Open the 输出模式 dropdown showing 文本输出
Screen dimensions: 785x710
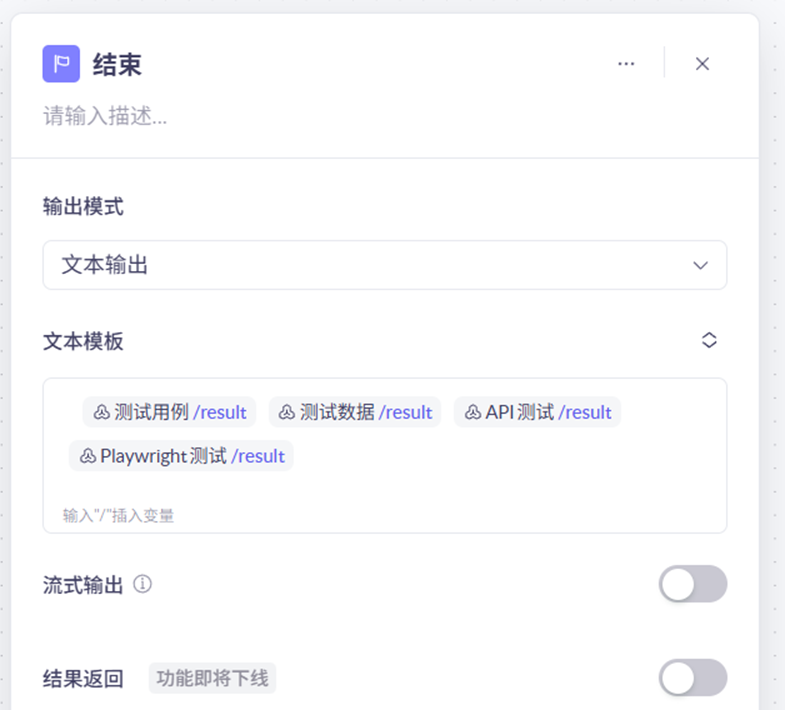coord(384,265)
